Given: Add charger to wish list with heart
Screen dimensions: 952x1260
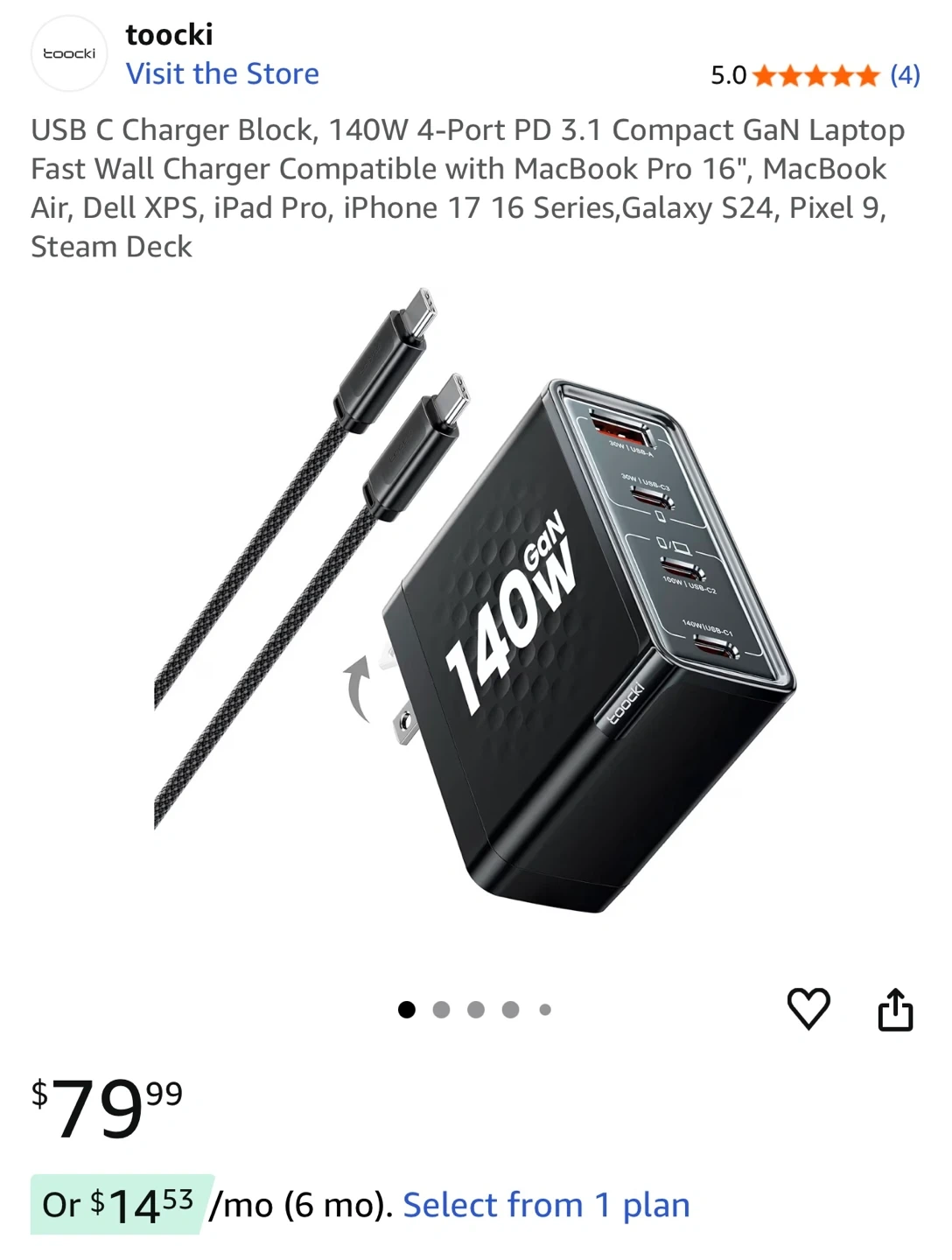Looking at the screenshot, I should (808, 1009).
